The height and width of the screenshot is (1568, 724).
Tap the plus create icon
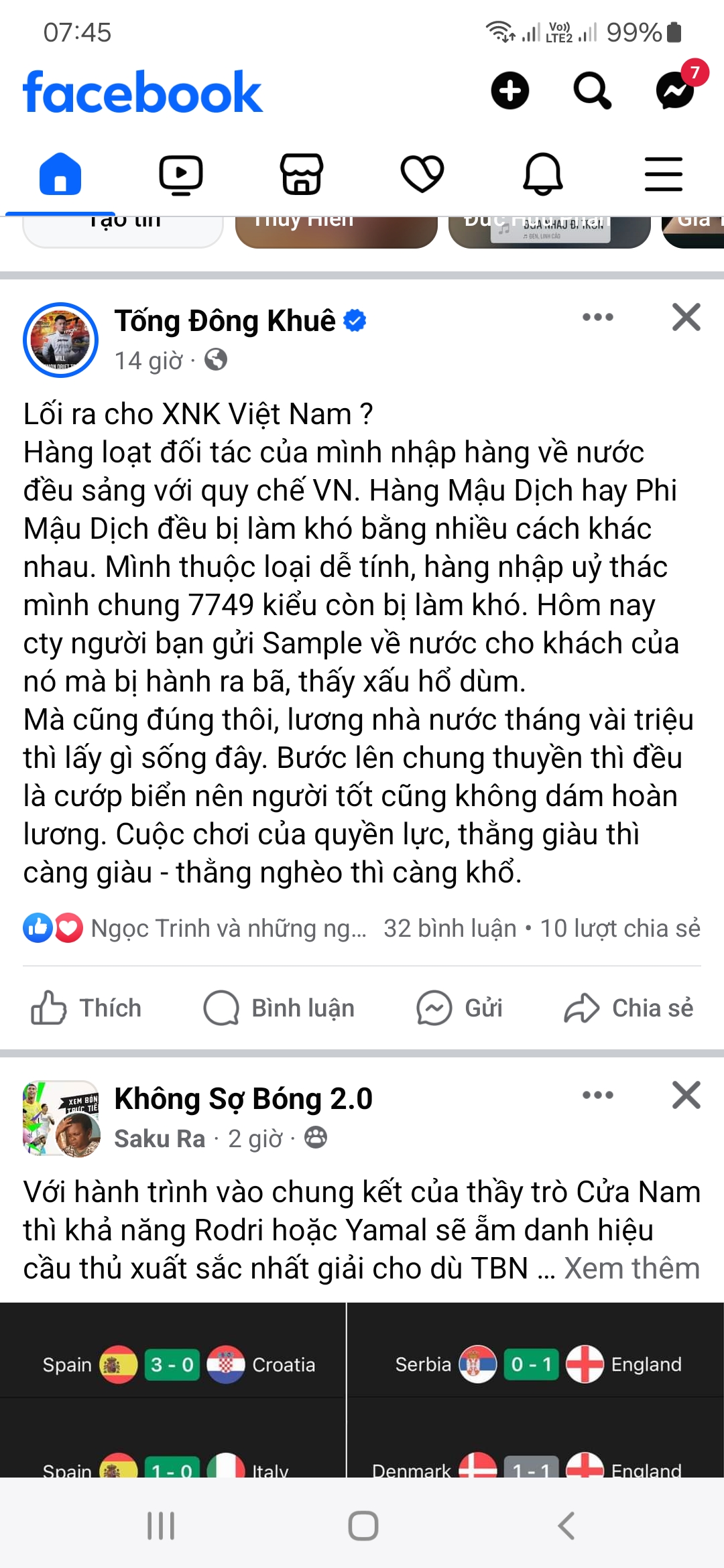coord(510,90)
